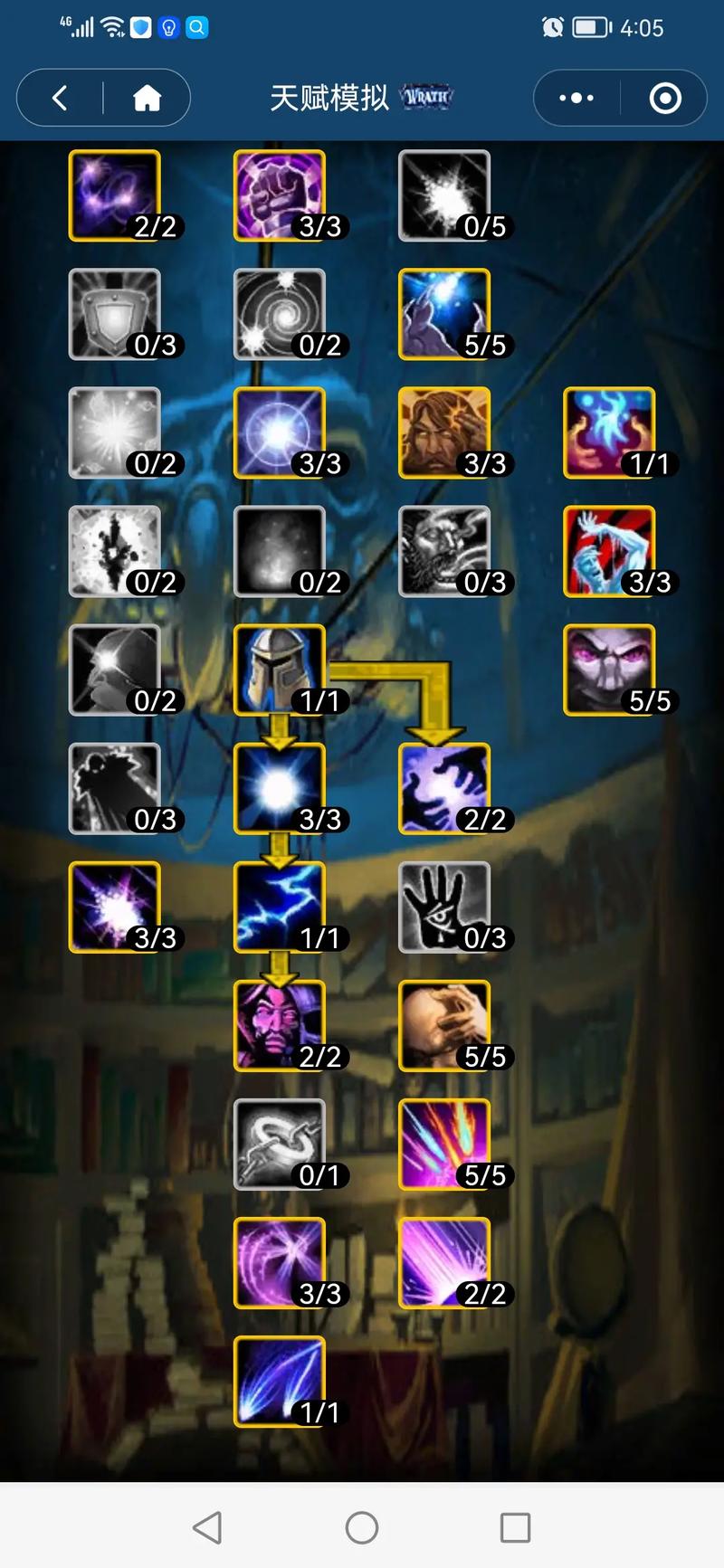Add a point to broken chain talent
724x1568 pixels.
280,1144
